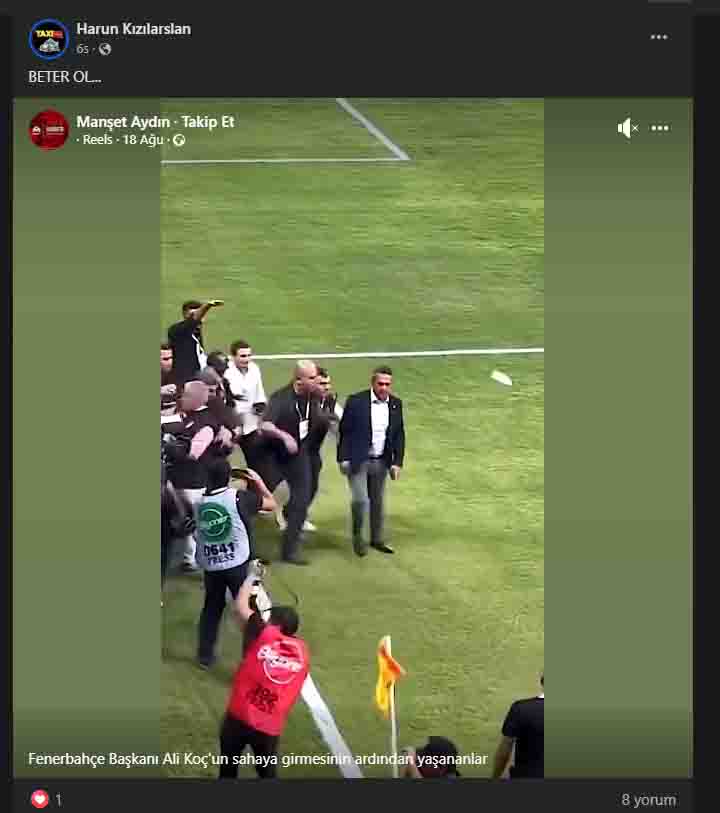View who reacted with heart
720x813 pixels.
click(x=40, y=799)
